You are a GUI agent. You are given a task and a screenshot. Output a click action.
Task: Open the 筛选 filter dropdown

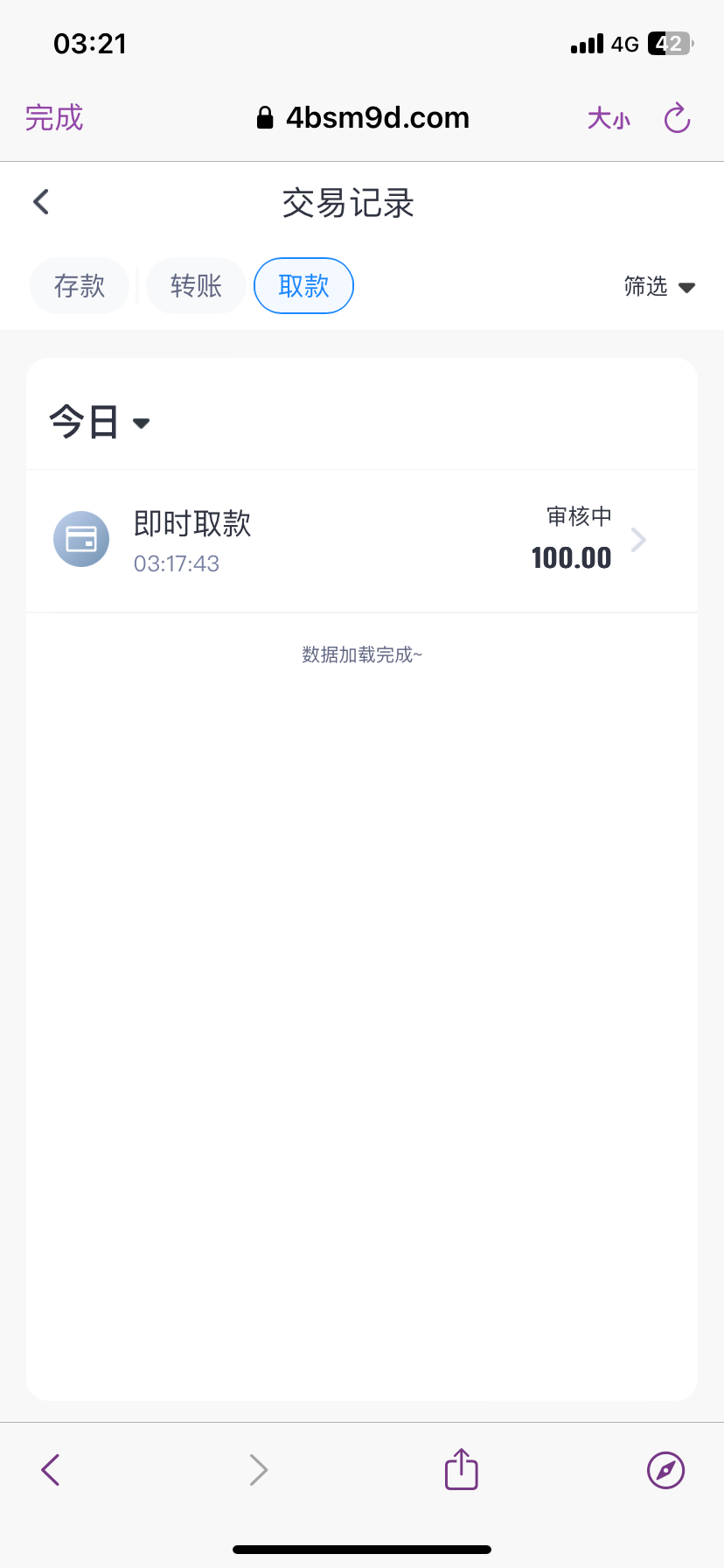tap(659, 287)
